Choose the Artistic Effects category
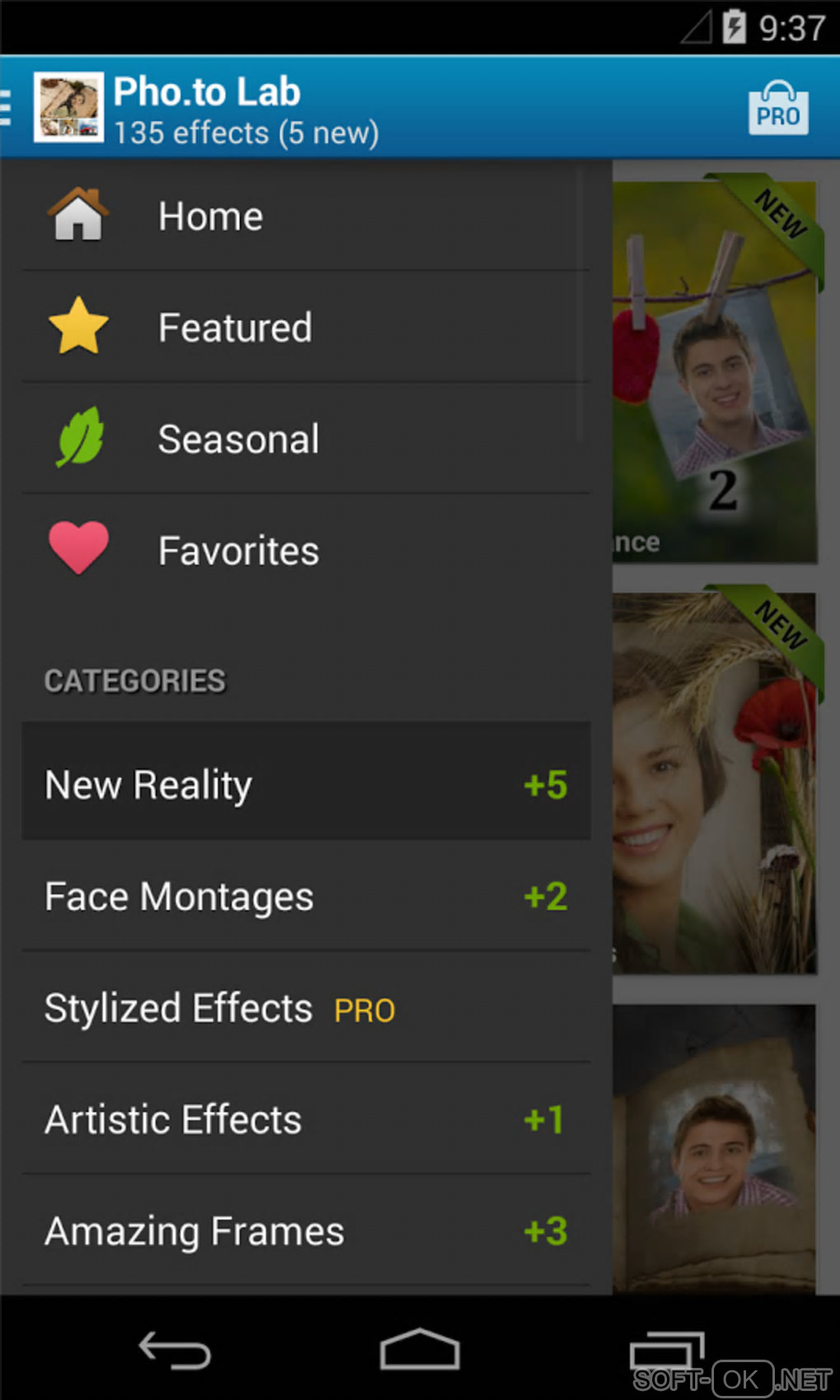 pos(305,1119)
